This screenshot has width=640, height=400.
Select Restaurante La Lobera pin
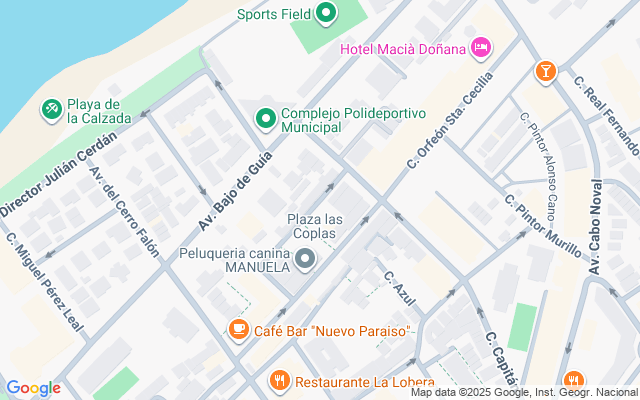point(279,381)
